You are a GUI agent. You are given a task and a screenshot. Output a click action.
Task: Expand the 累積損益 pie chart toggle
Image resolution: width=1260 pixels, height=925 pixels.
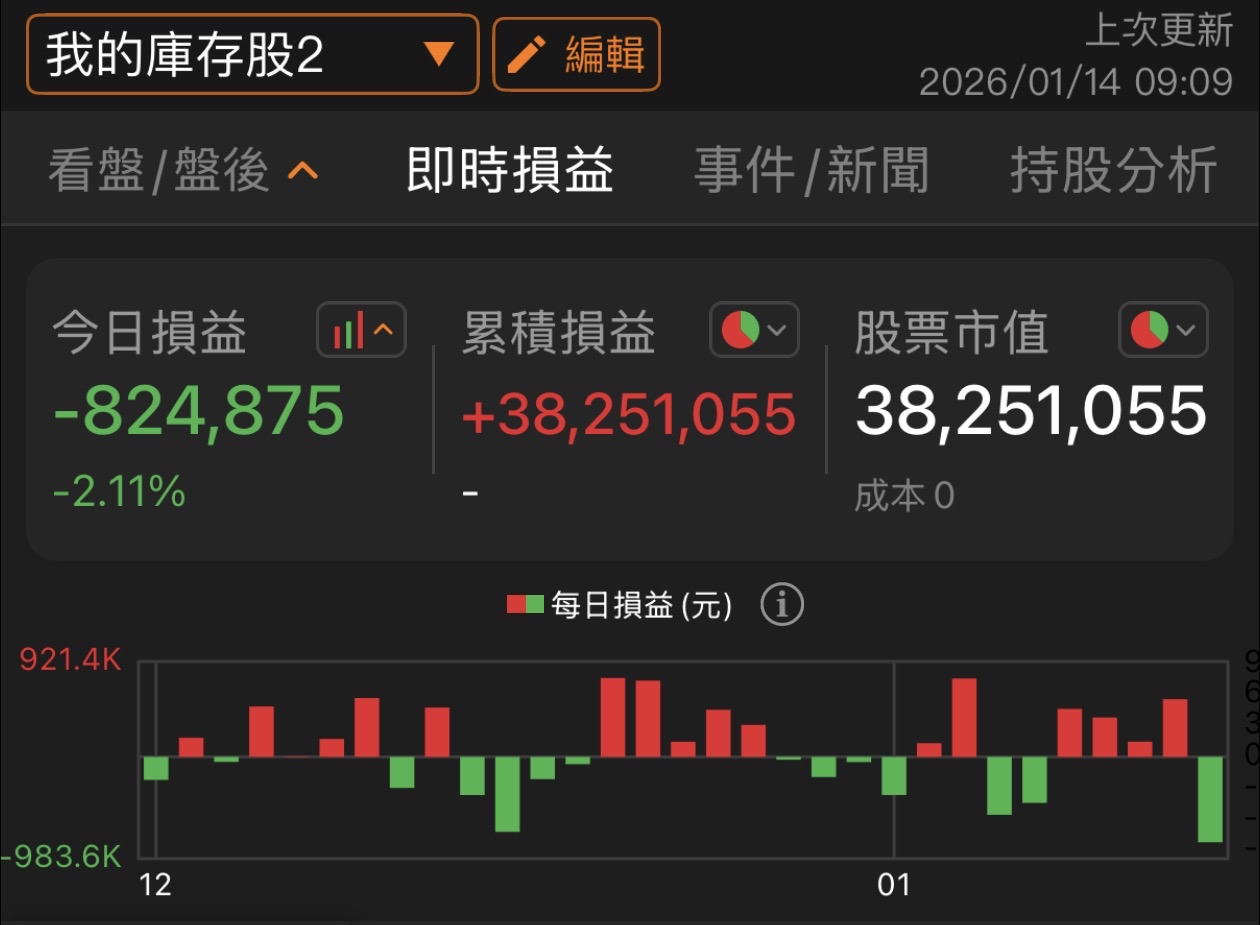point(754,329)
